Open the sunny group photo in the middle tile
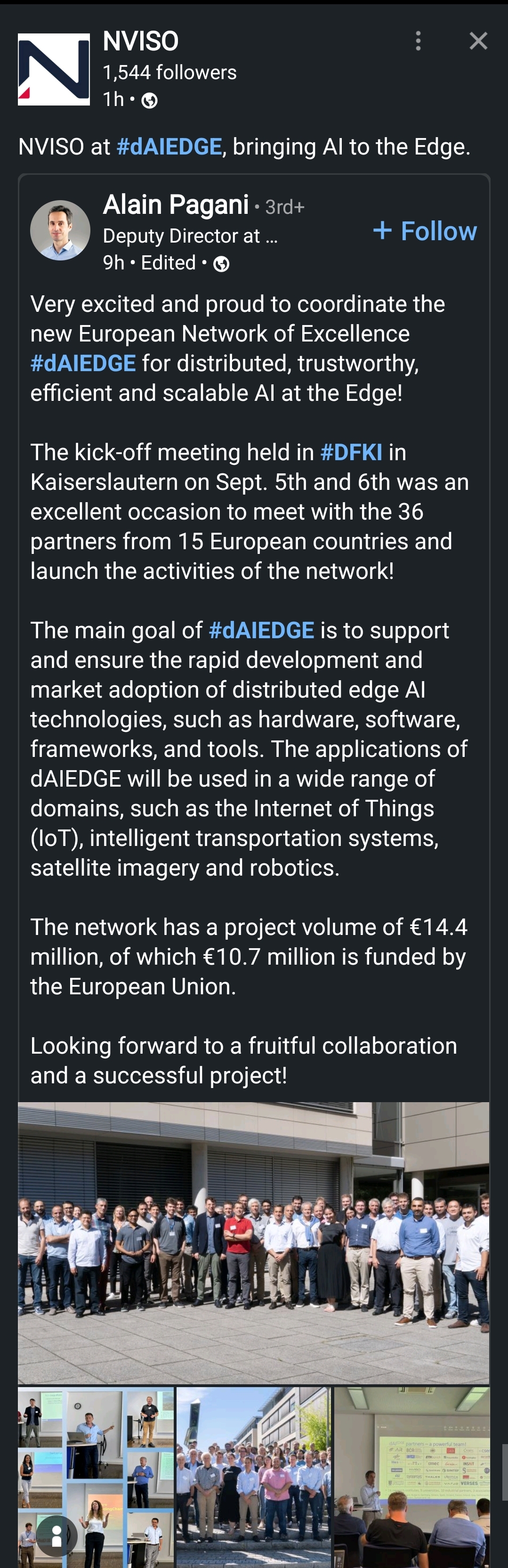This screenshot has height=1568, width=508. (x=254, y=1476)
